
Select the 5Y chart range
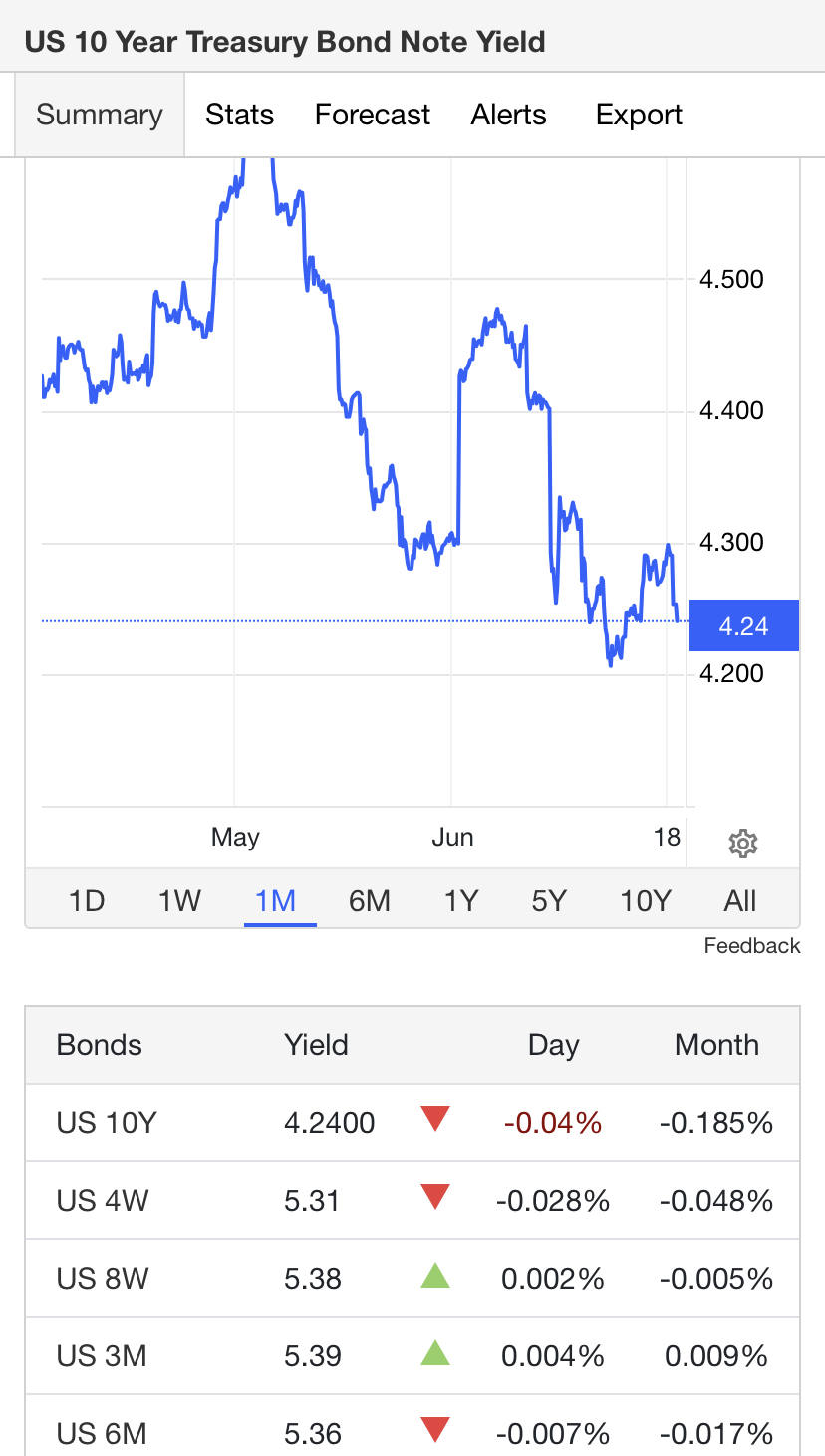(x=549, y=901)
